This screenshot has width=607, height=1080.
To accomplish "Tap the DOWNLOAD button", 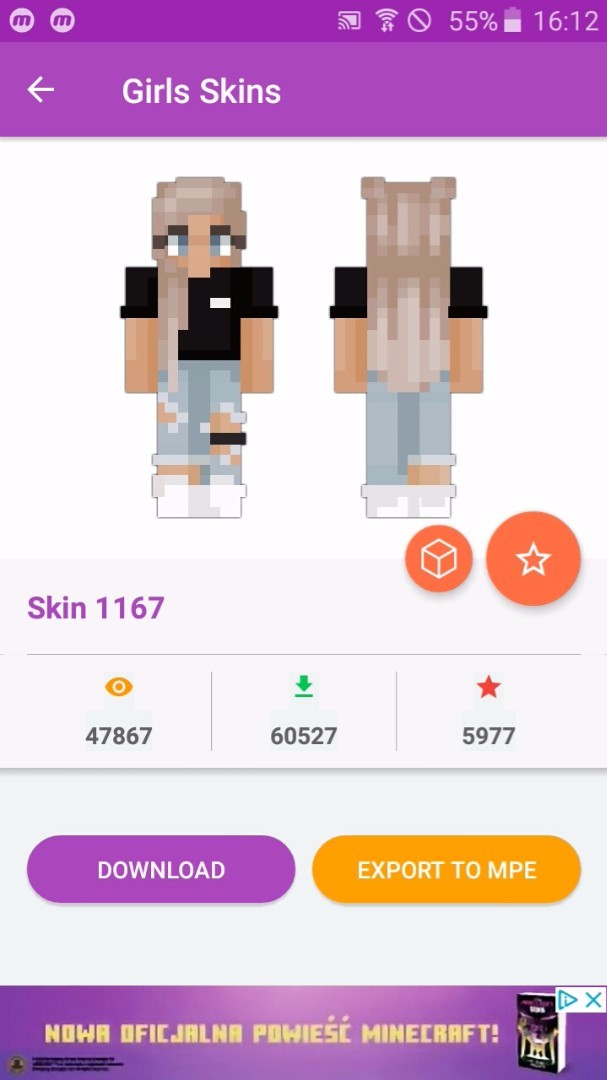I will click(161, 870).
